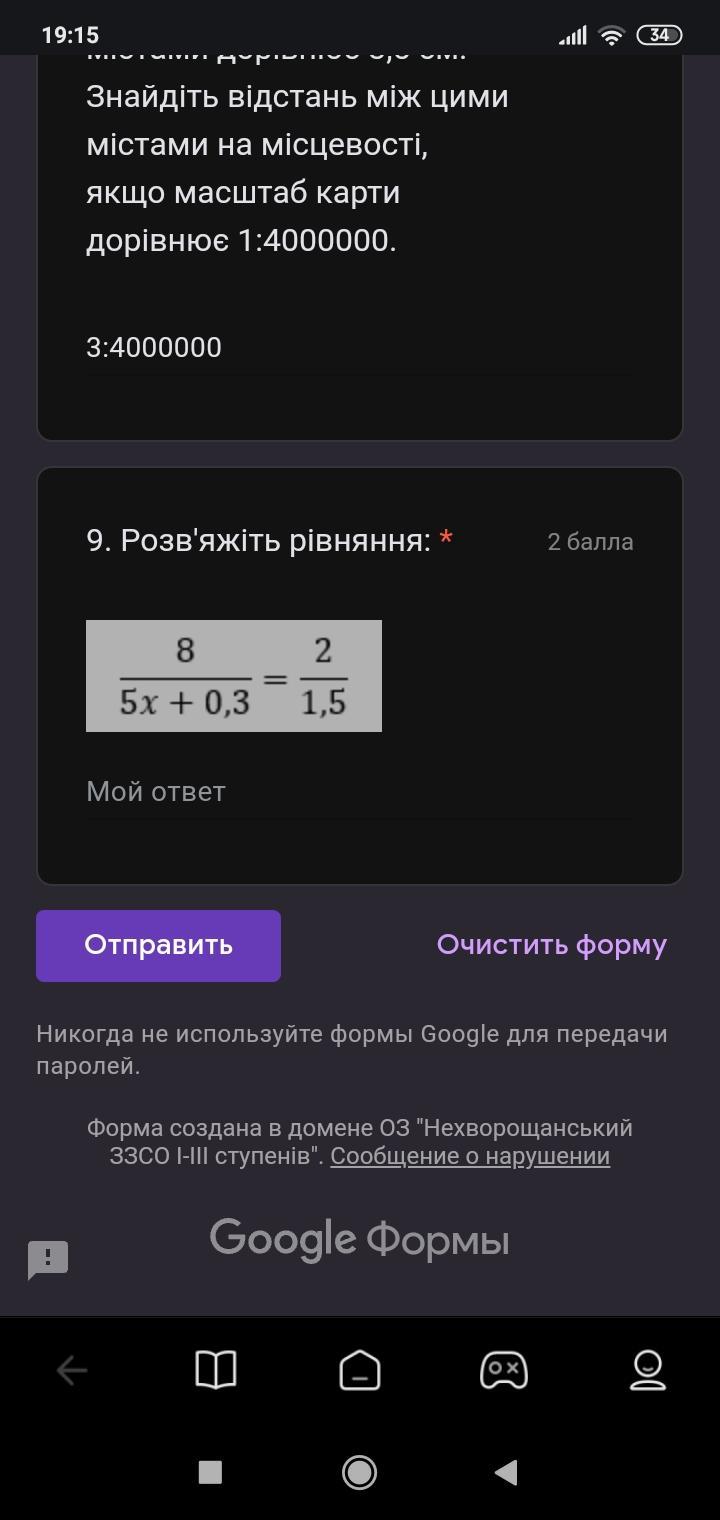This screenshot has height=1520, width=720.
Task: Open the games controller icon
Action: click(504, 1370)
